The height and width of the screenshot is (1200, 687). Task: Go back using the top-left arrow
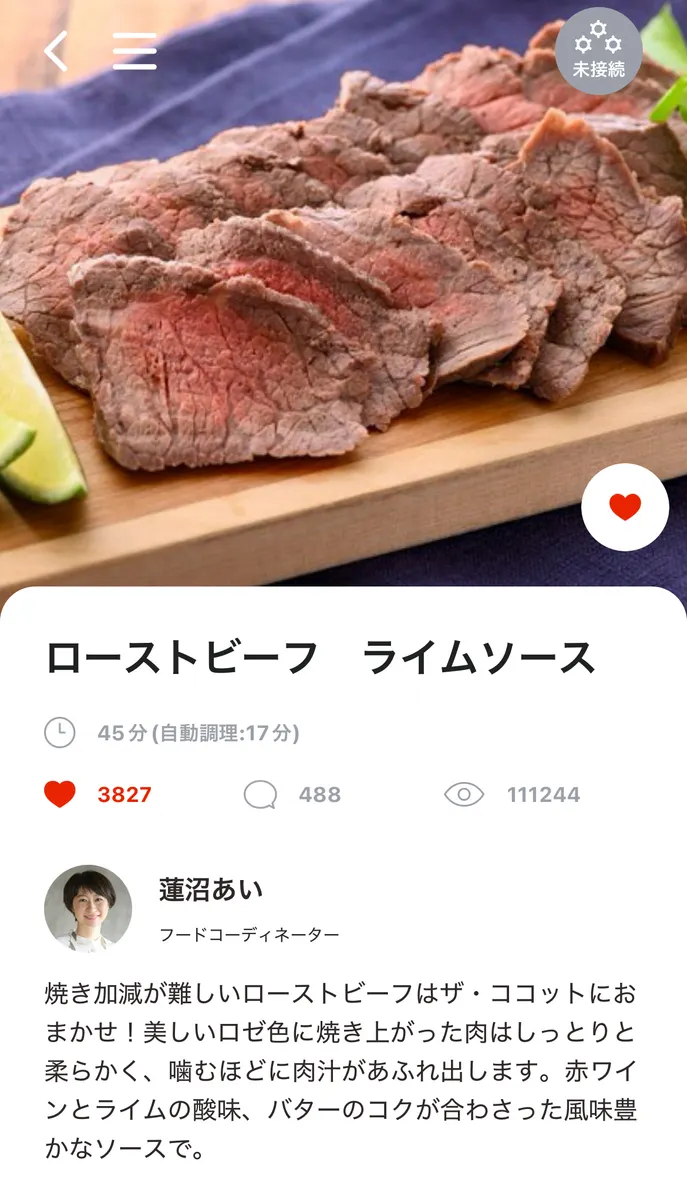(56, 51)
